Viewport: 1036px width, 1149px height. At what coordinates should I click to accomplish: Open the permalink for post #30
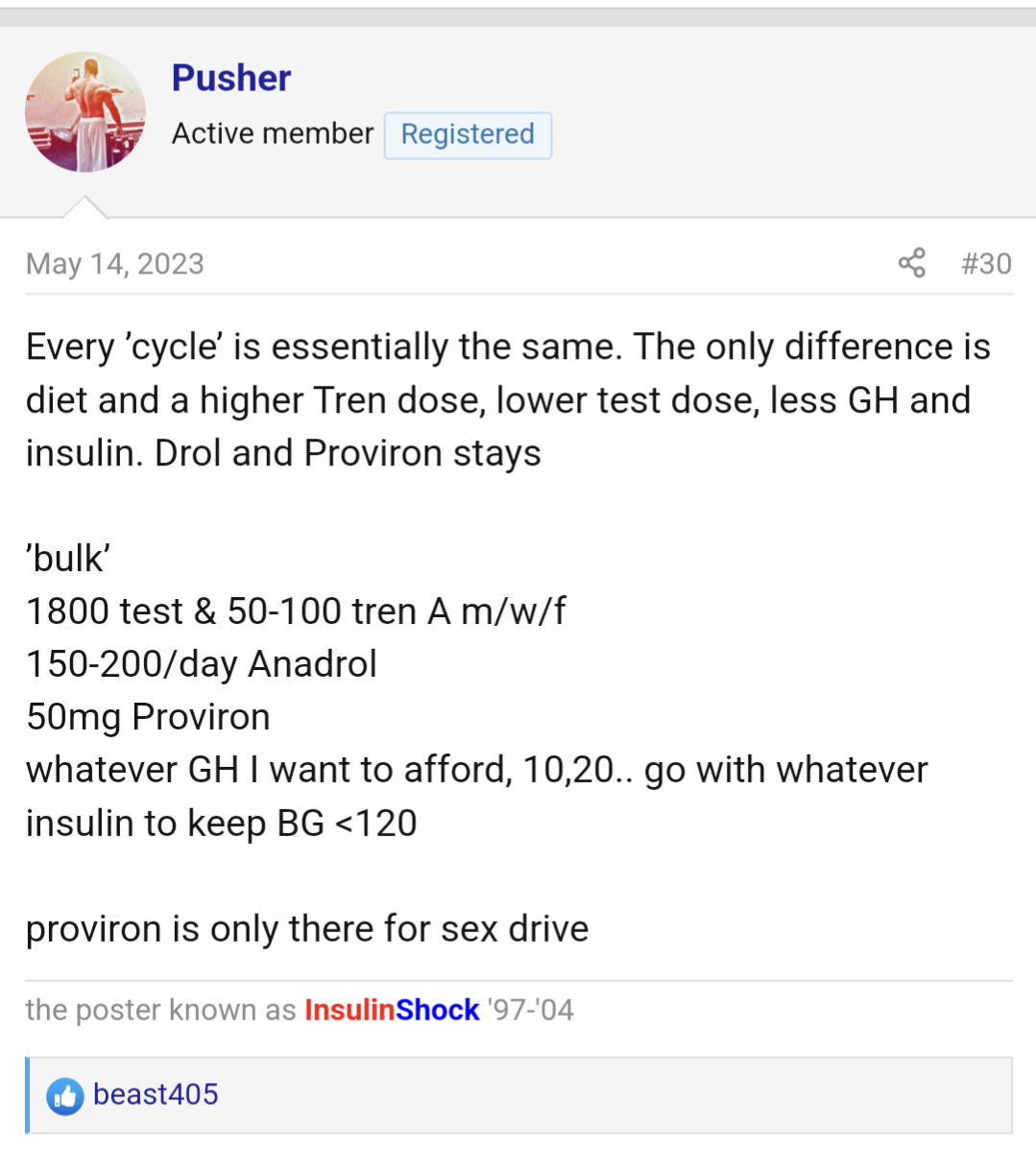(986, 263)
